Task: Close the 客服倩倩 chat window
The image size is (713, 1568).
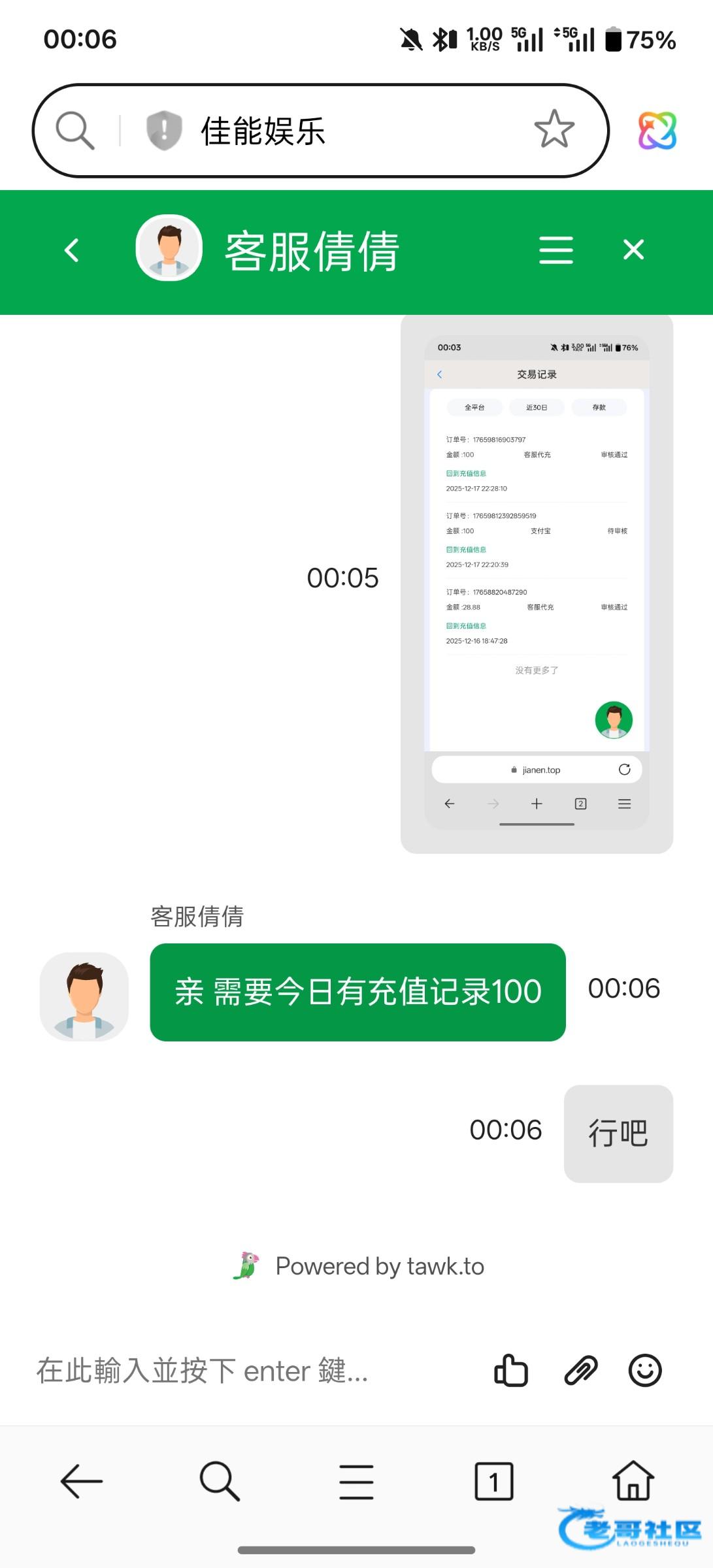Action: tap(633, 250)
